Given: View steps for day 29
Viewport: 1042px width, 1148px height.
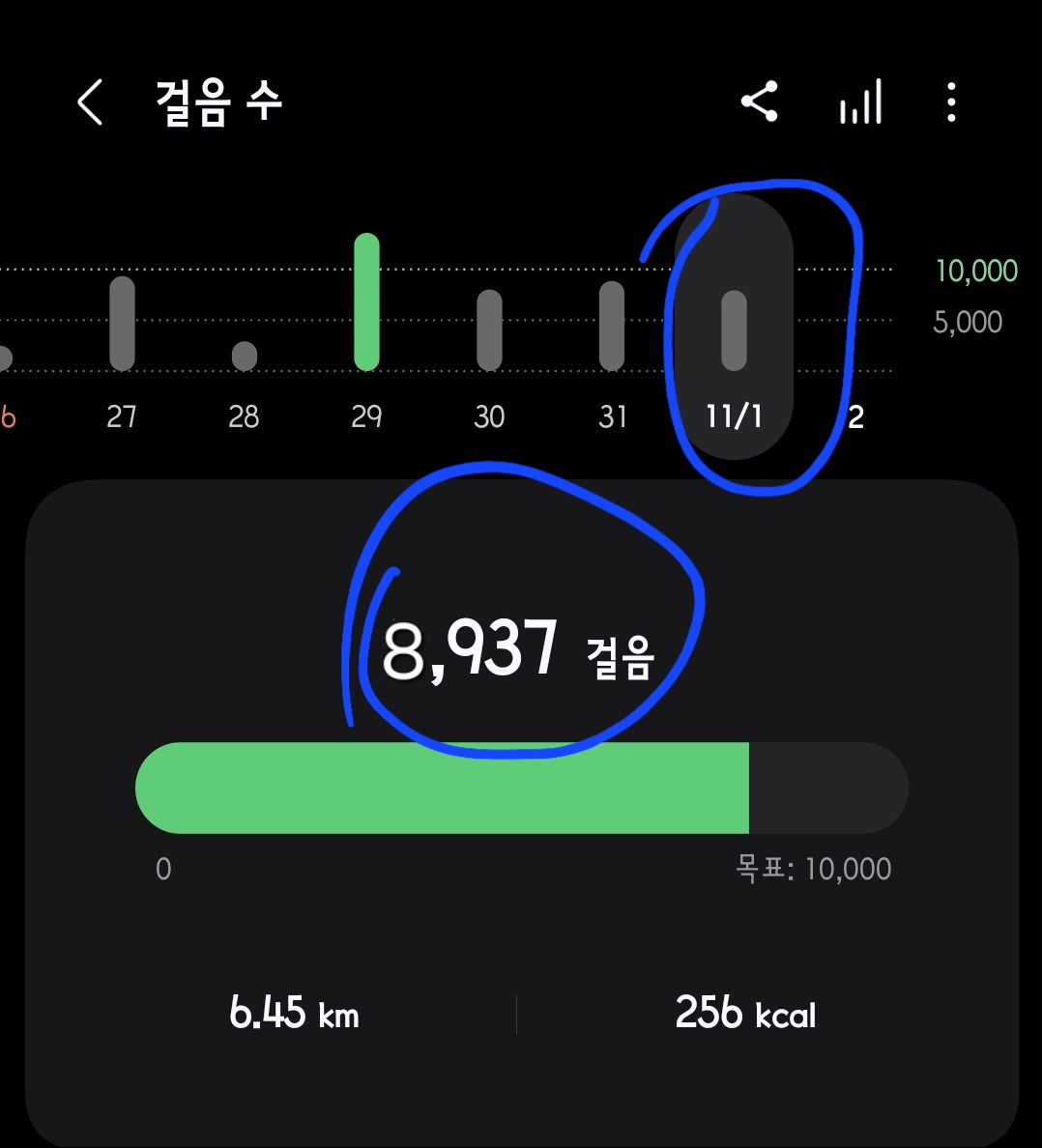Looking at the screenshot, I should (366, 303).
